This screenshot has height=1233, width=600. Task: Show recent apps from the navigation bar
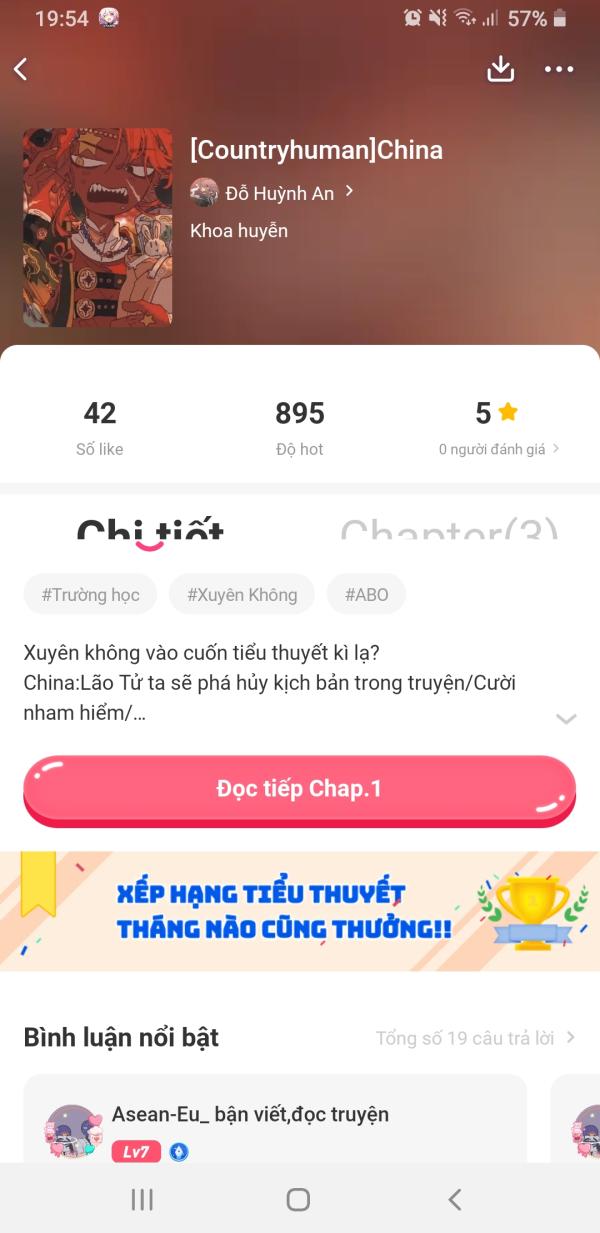(142, 1200)
